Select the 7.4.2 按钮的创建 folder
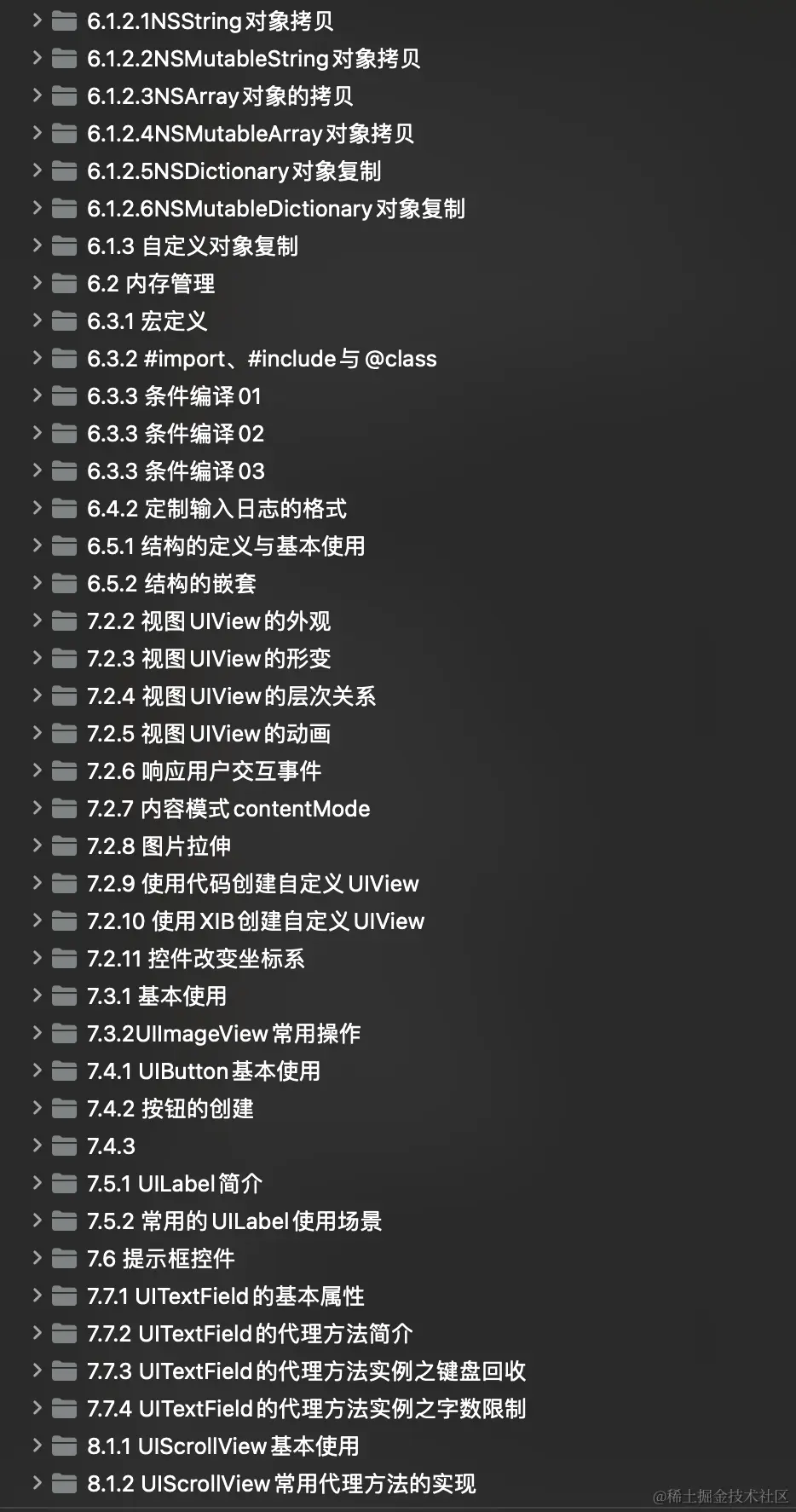 click(x=170, y=1109)
